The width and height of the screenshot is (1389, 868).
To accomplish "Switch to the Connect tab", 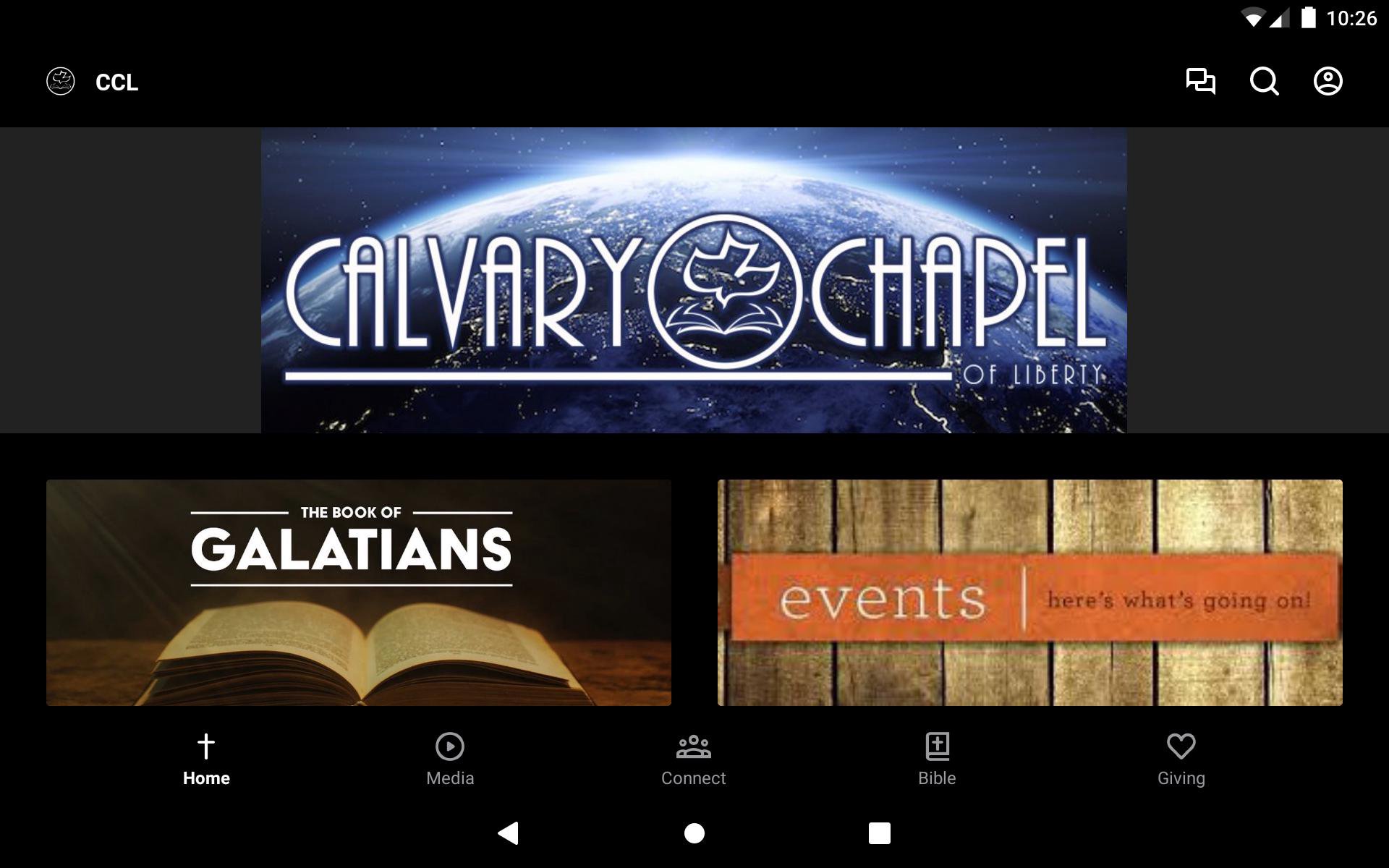I will 693,759.
